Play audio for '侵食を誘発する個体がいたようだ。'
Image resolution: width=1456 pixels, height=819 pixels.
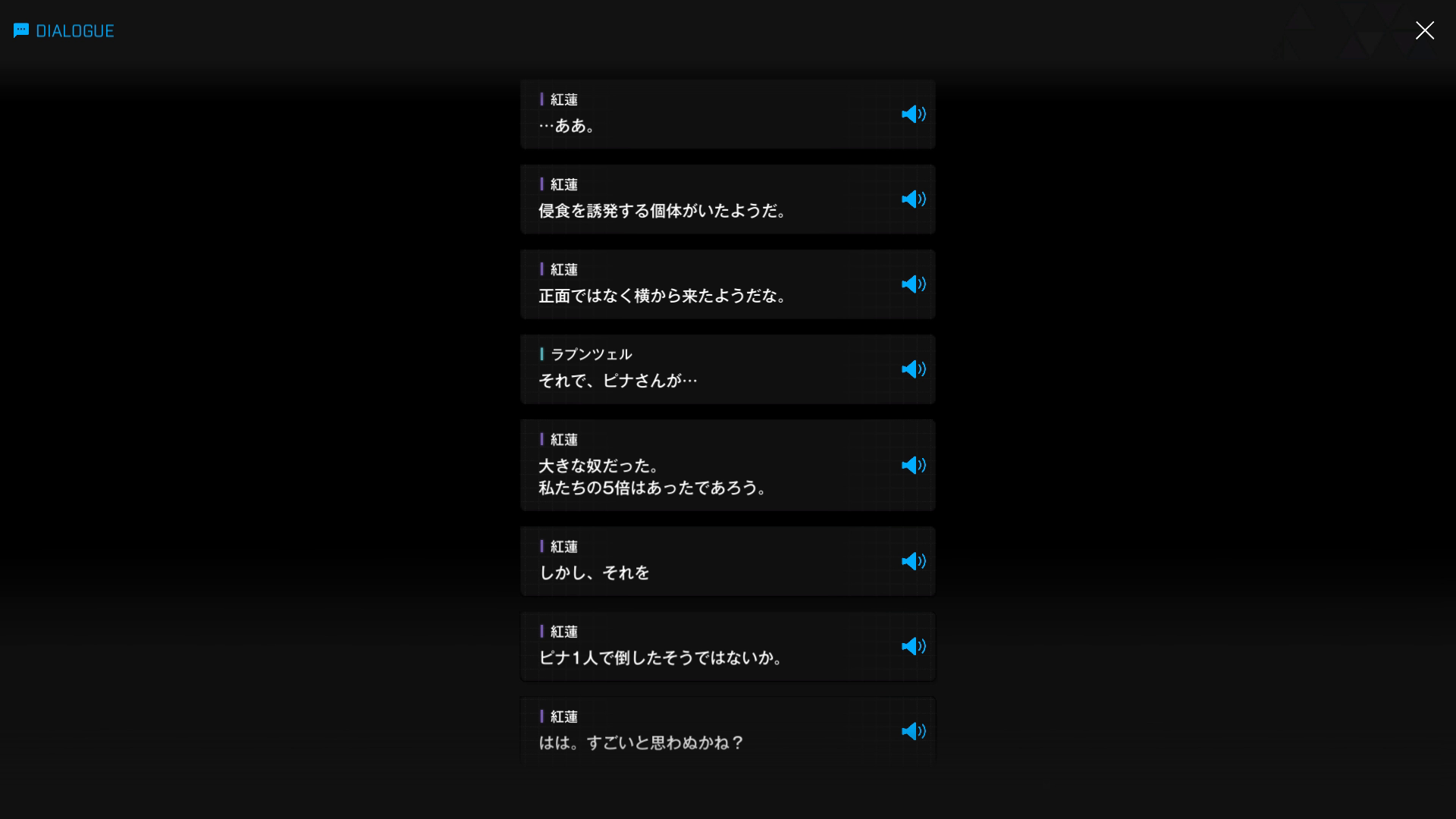[x=913, y=199]
